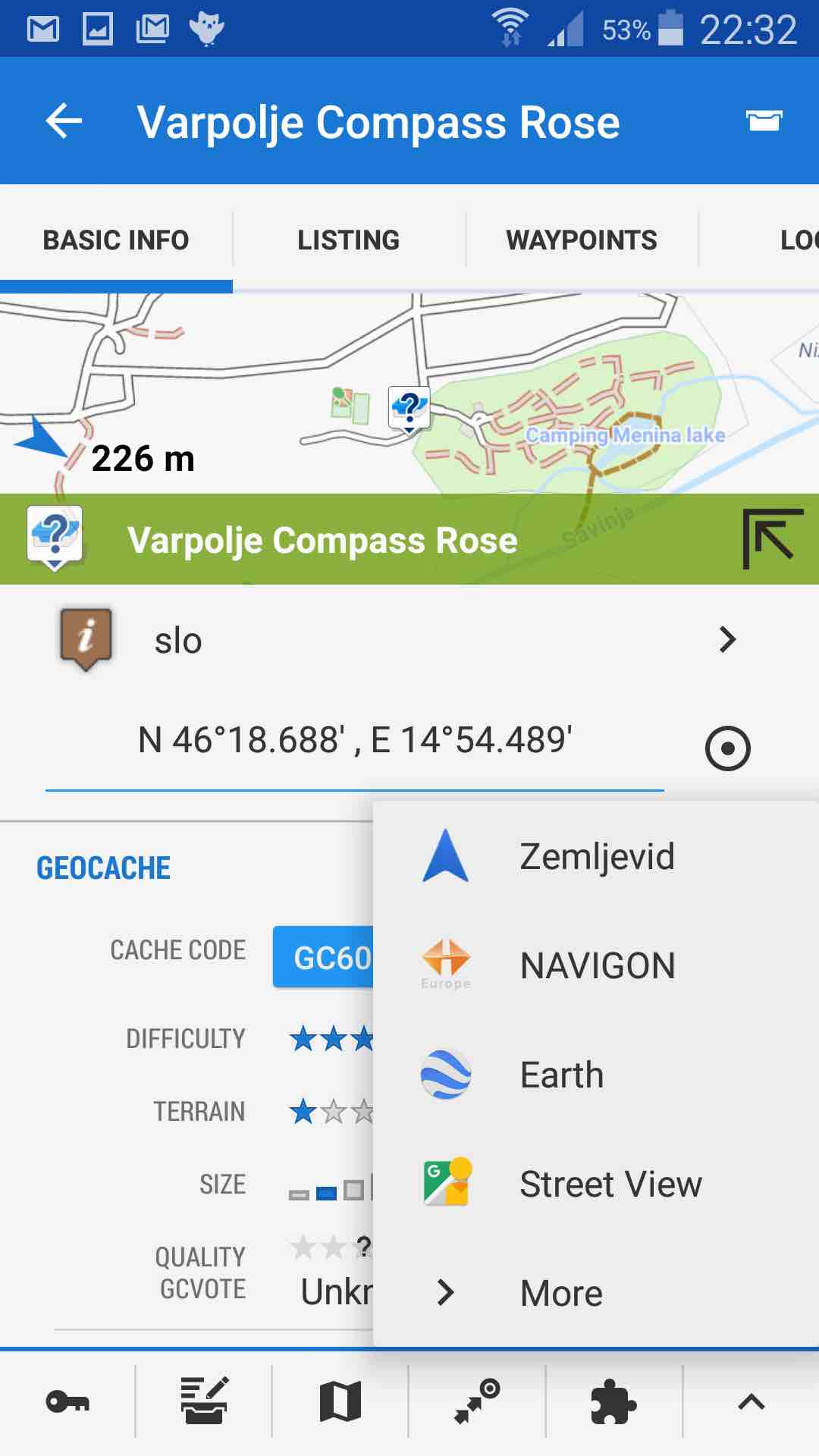Switch to the Waypoints tab
Image resolution: width=819 pixels, height=1456 pixels.
point(582,240)
